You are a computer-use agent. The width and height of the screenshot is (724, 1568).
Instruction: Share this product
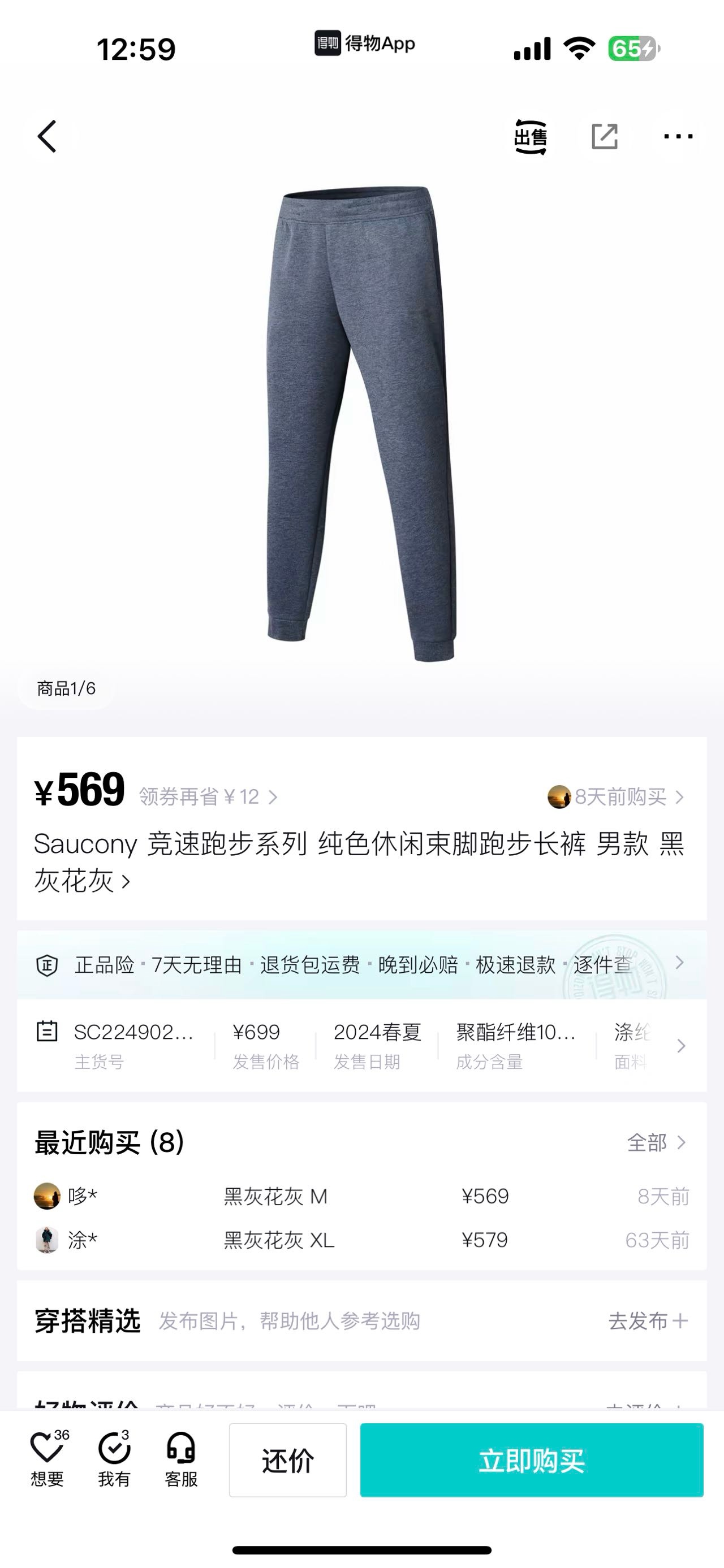605,136
